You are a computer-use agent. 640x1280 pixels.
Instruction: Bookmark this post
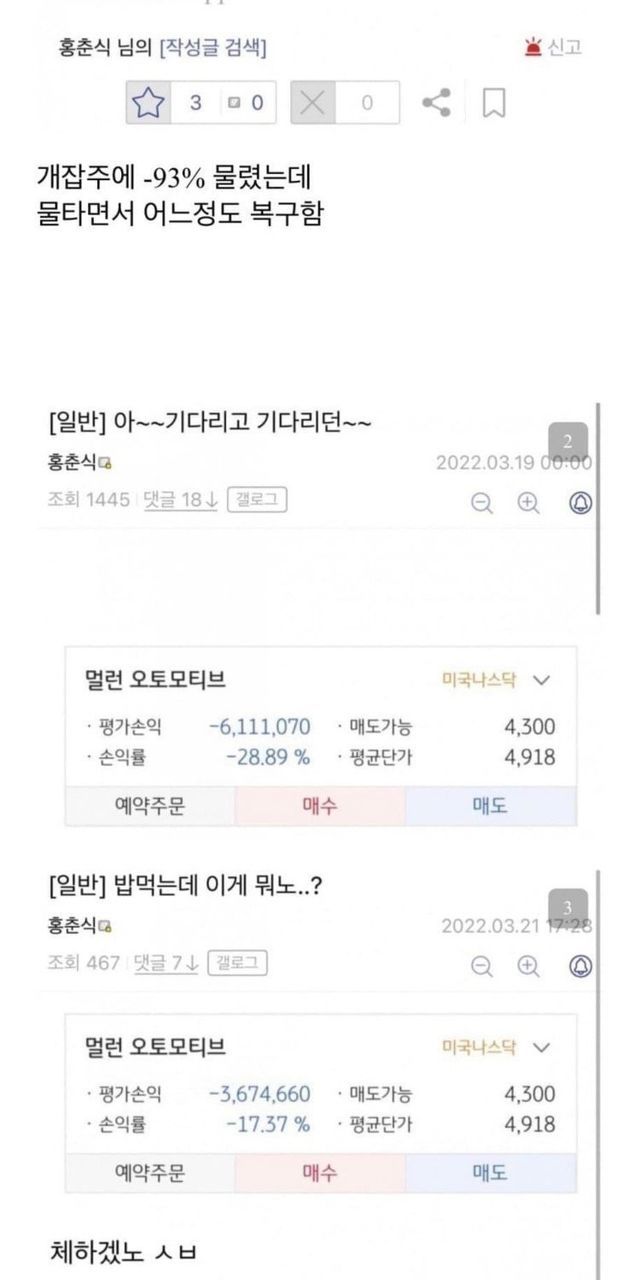[x=494, y=102]
